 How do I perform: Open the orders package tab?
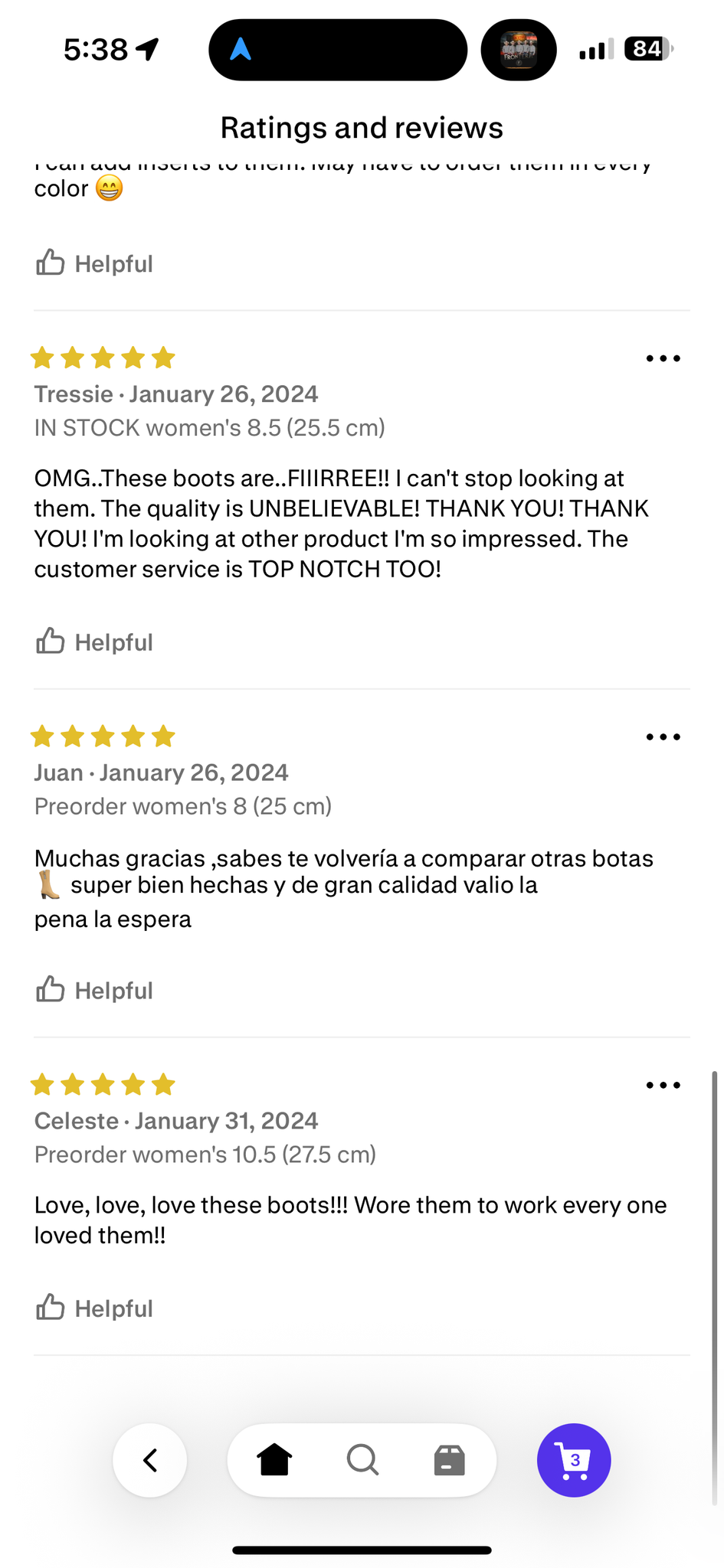point(450,1460)
